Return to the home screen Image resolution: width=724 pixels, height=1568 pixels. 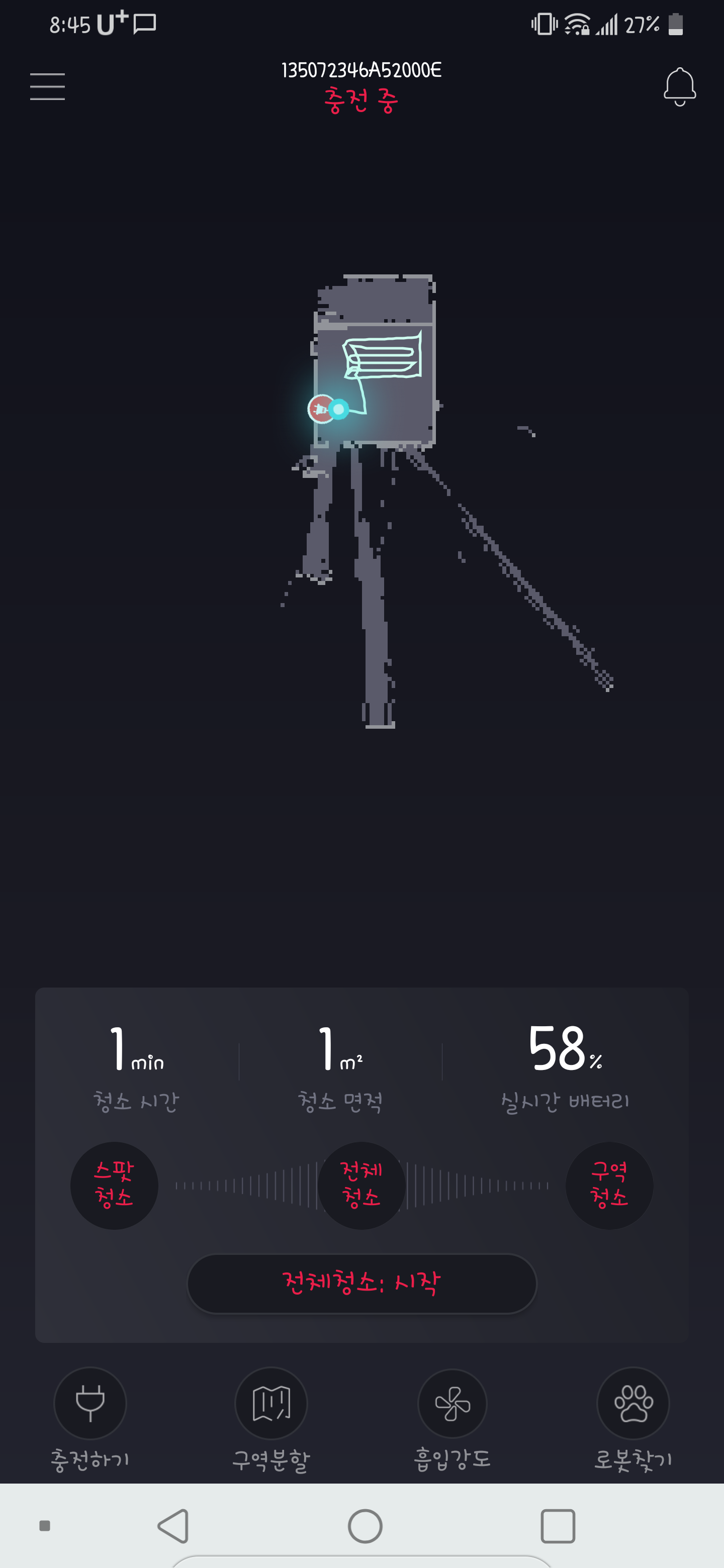[x=365, y=1526]
